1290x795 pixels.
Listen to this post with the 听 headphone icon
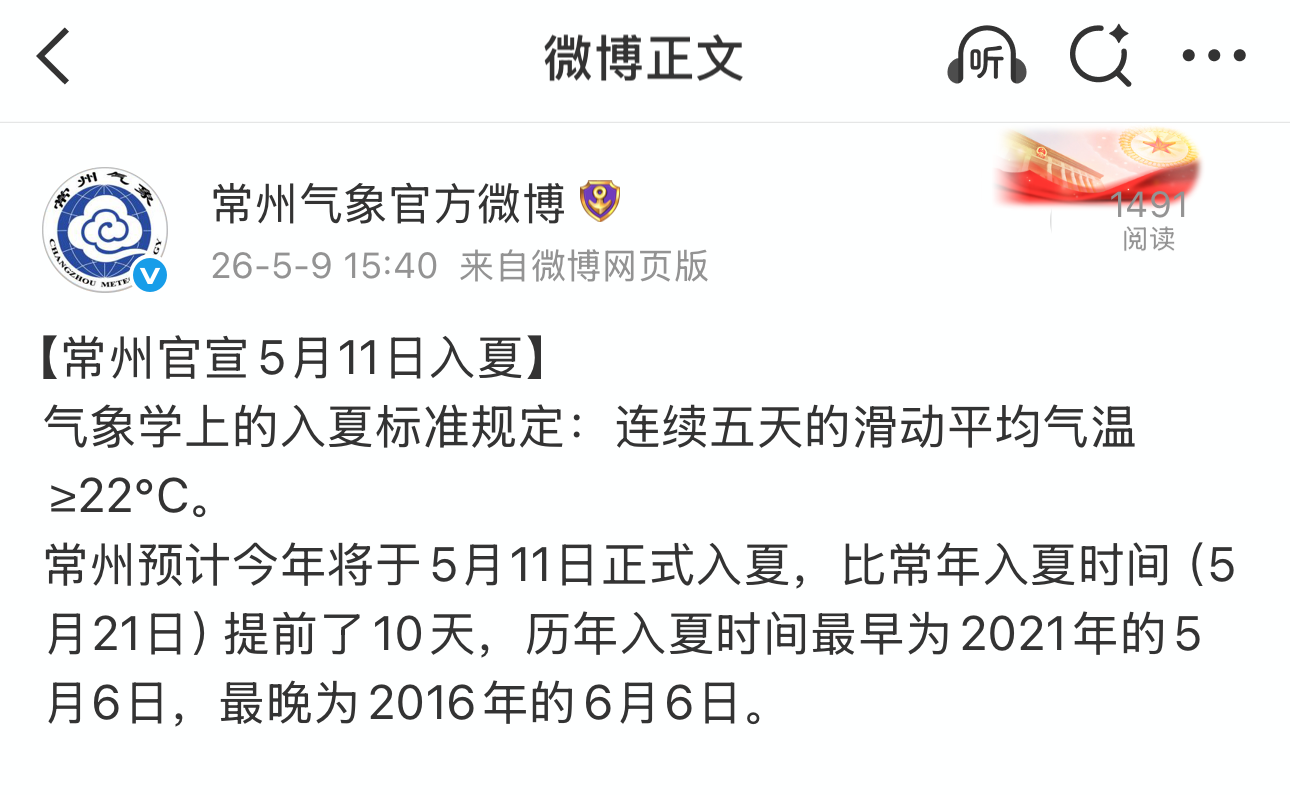pyautogui.click(x=987, y=57)
